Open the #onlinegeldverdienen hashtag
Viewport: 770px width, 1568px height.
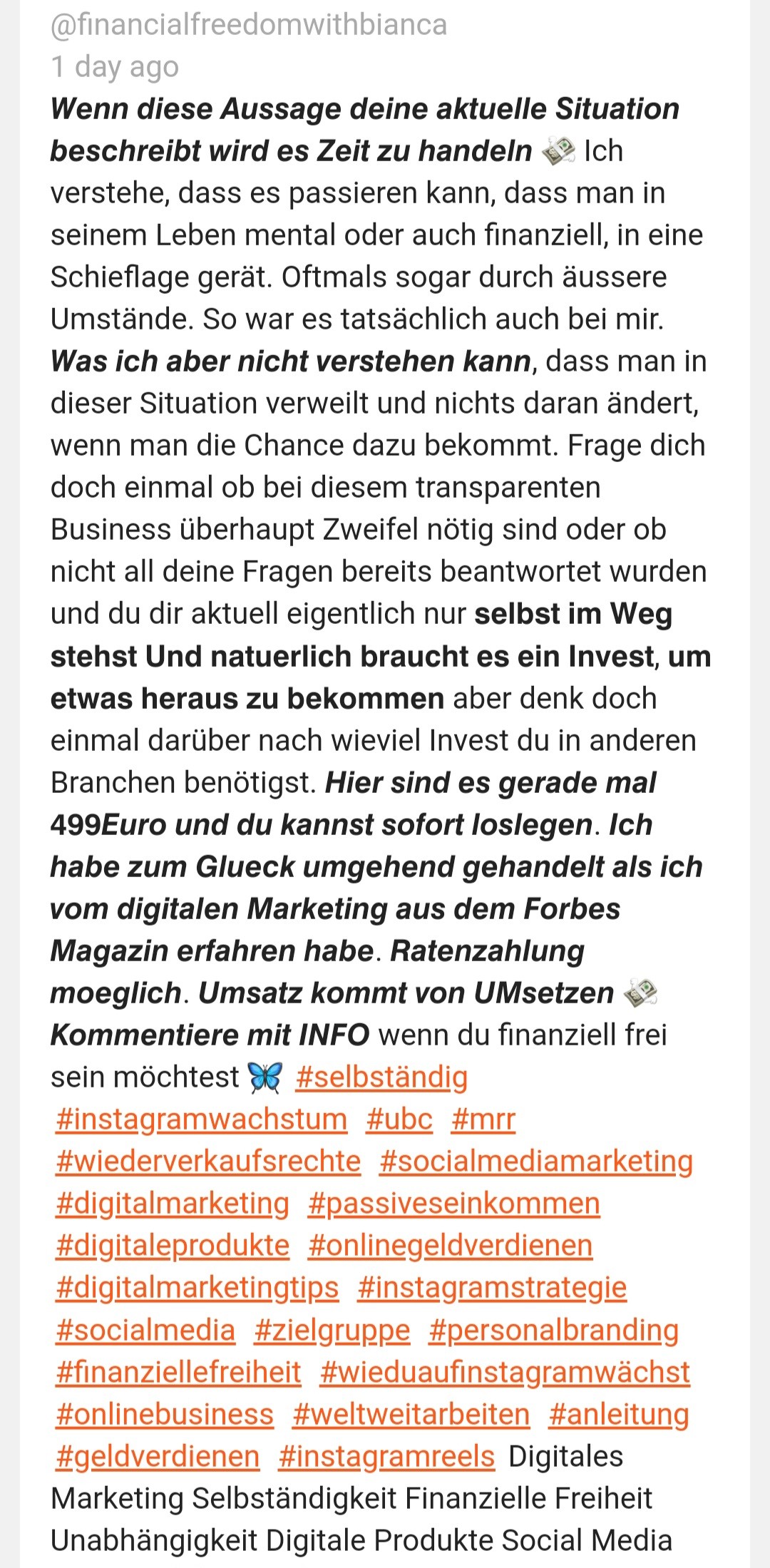451,1245
